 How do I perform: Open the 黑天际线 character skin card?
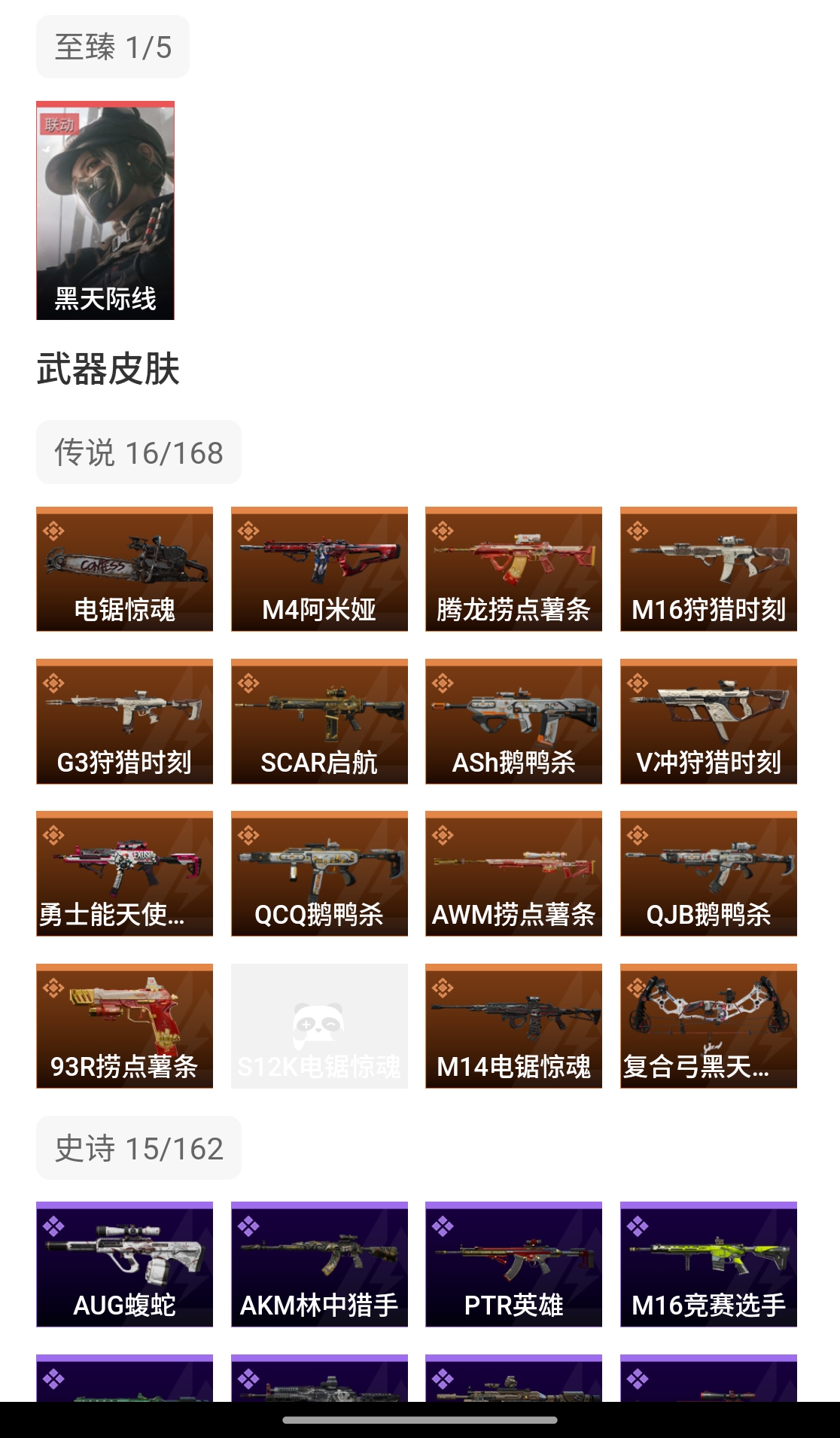pyautogui.click(x=105, y=211)
